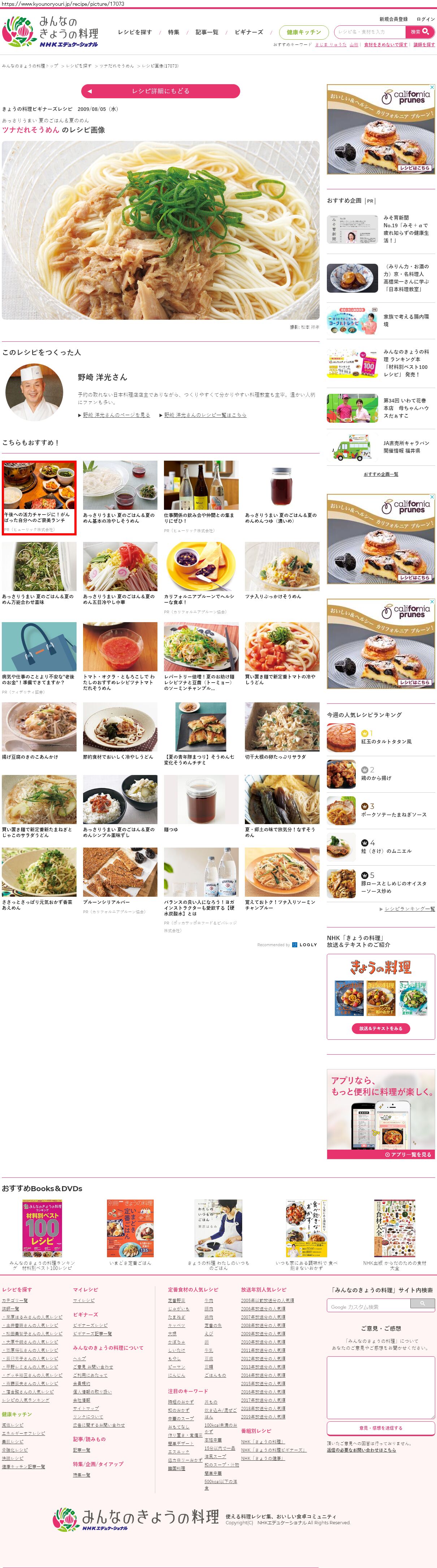
Task: Open the 健康キッチン button in header
Action: [x=303, y=32]
